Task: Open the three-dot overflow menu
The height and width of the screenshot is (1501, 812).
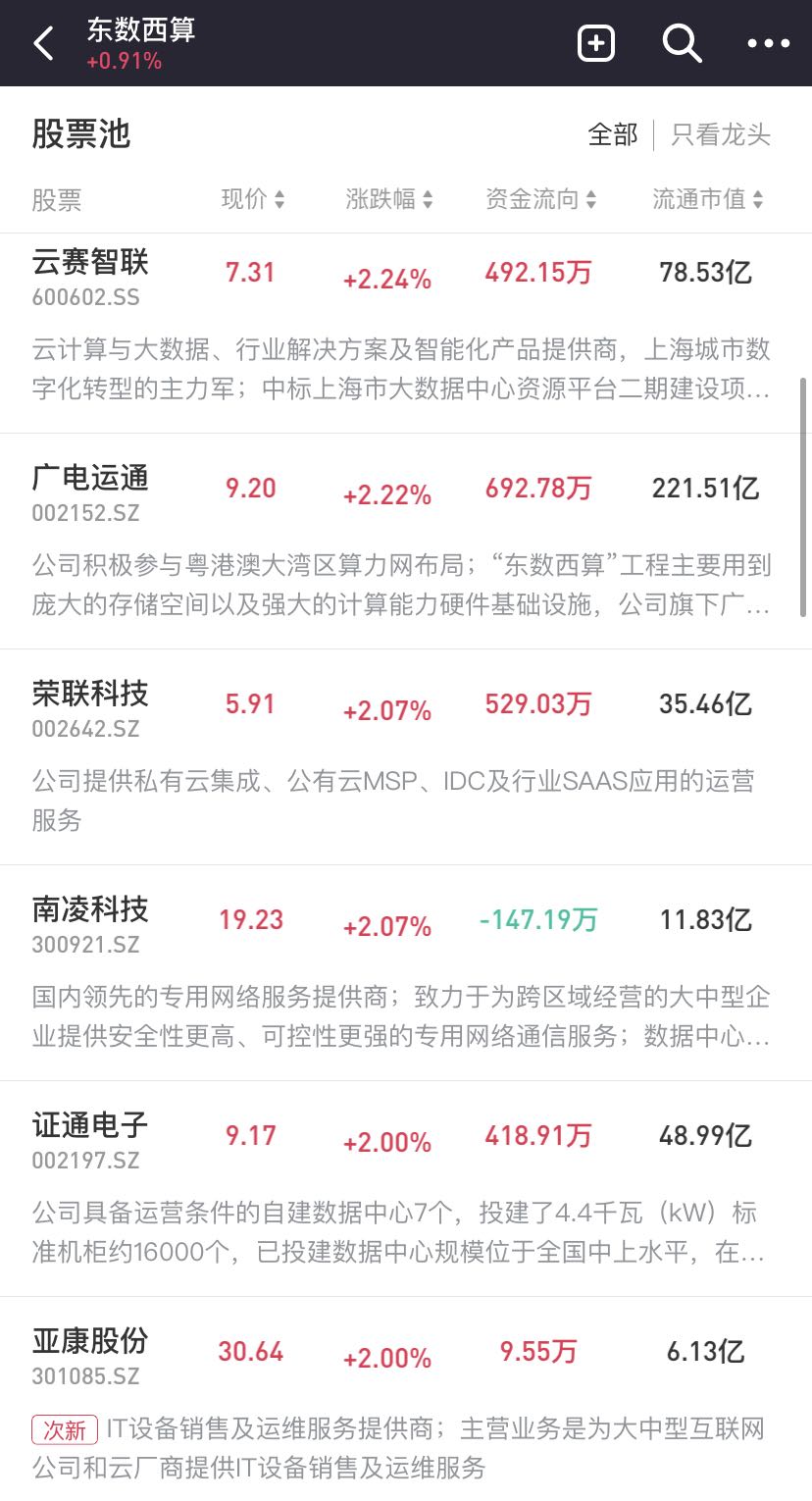Action: (x=768, y=43)
